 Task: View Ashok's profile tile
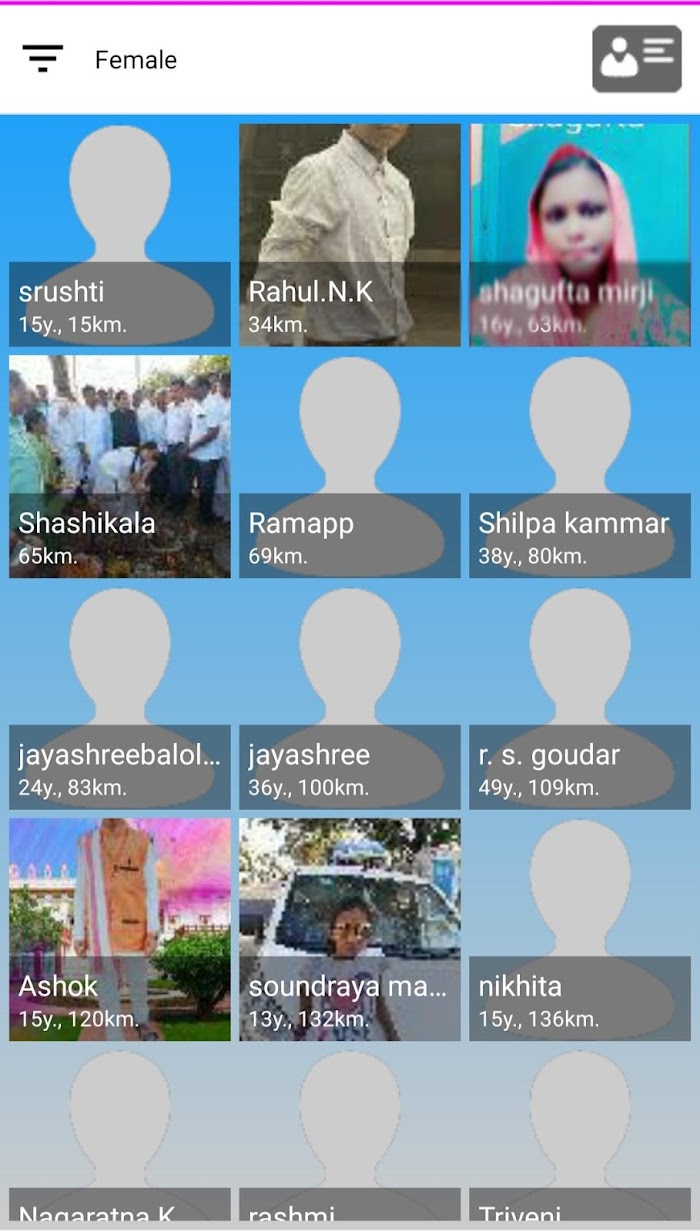[120, 930]
